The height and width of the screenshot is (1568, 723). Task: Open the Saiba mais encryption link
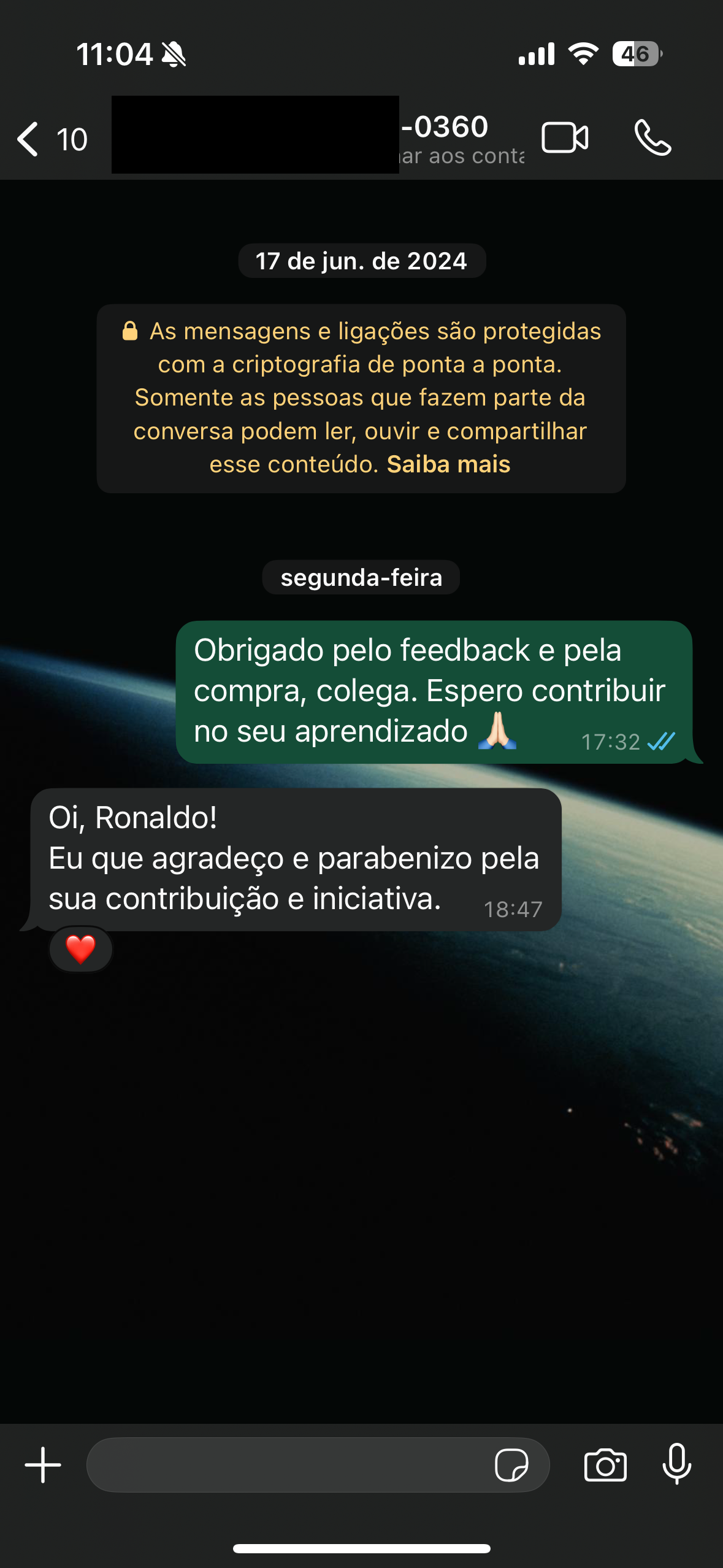point(448,464)
